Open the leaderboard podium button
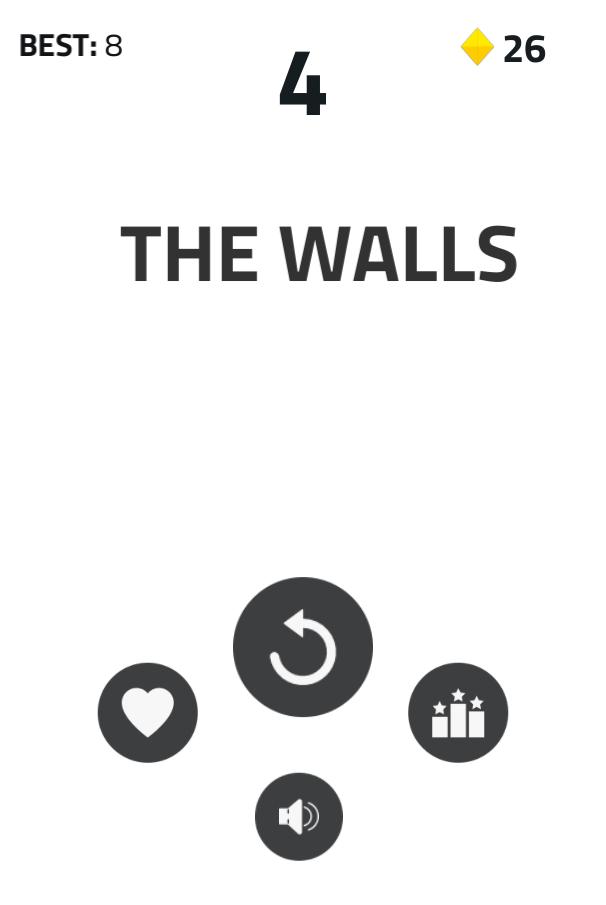The height and width of the screenshot is (905, 606). pyautogui.click(x=458, y=713)
